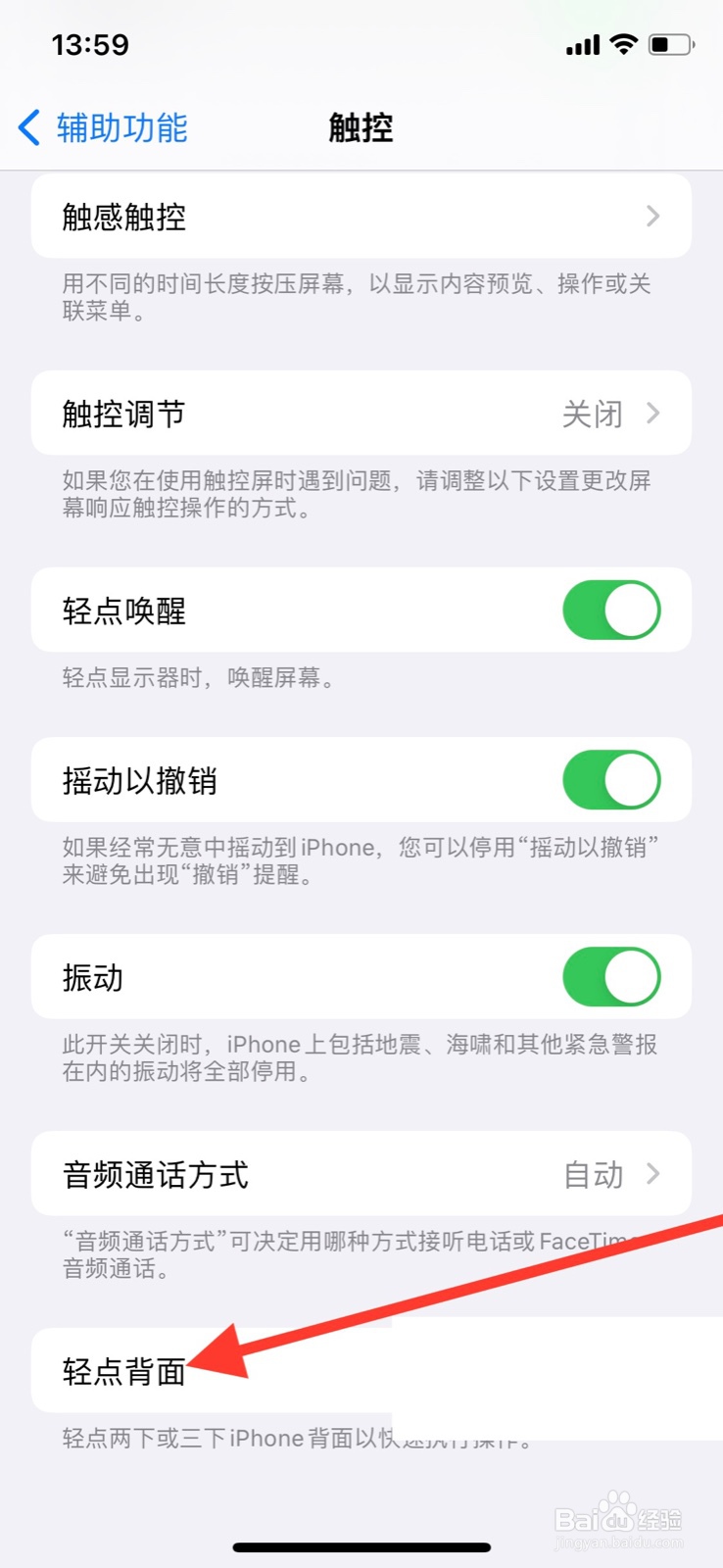The width and height of the screenshot is (723, 1568).
Task: Open the 触感触控 settings
Action: 294,217
